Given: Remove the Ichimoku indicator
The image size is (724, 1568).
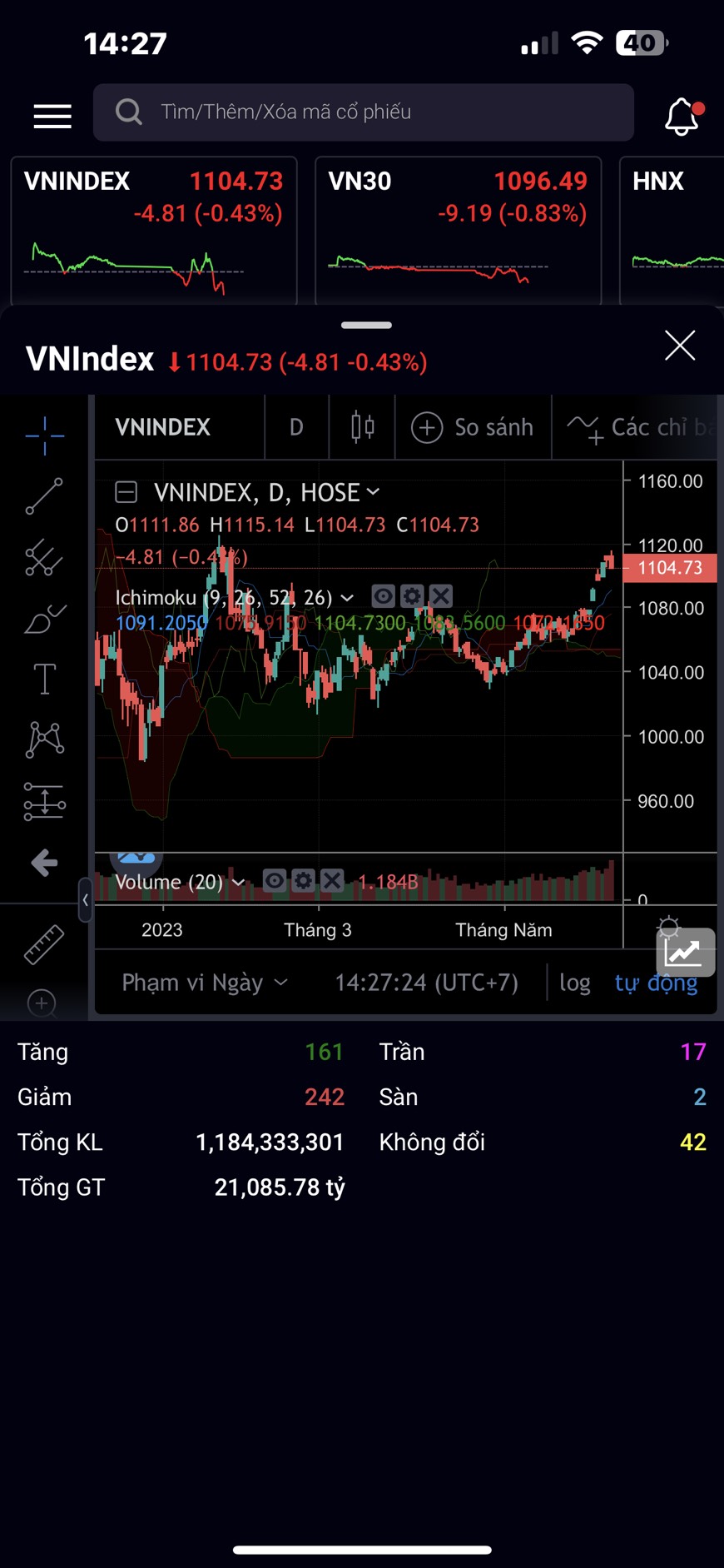Looking at the screenshot, I should (x=441, y=596).
